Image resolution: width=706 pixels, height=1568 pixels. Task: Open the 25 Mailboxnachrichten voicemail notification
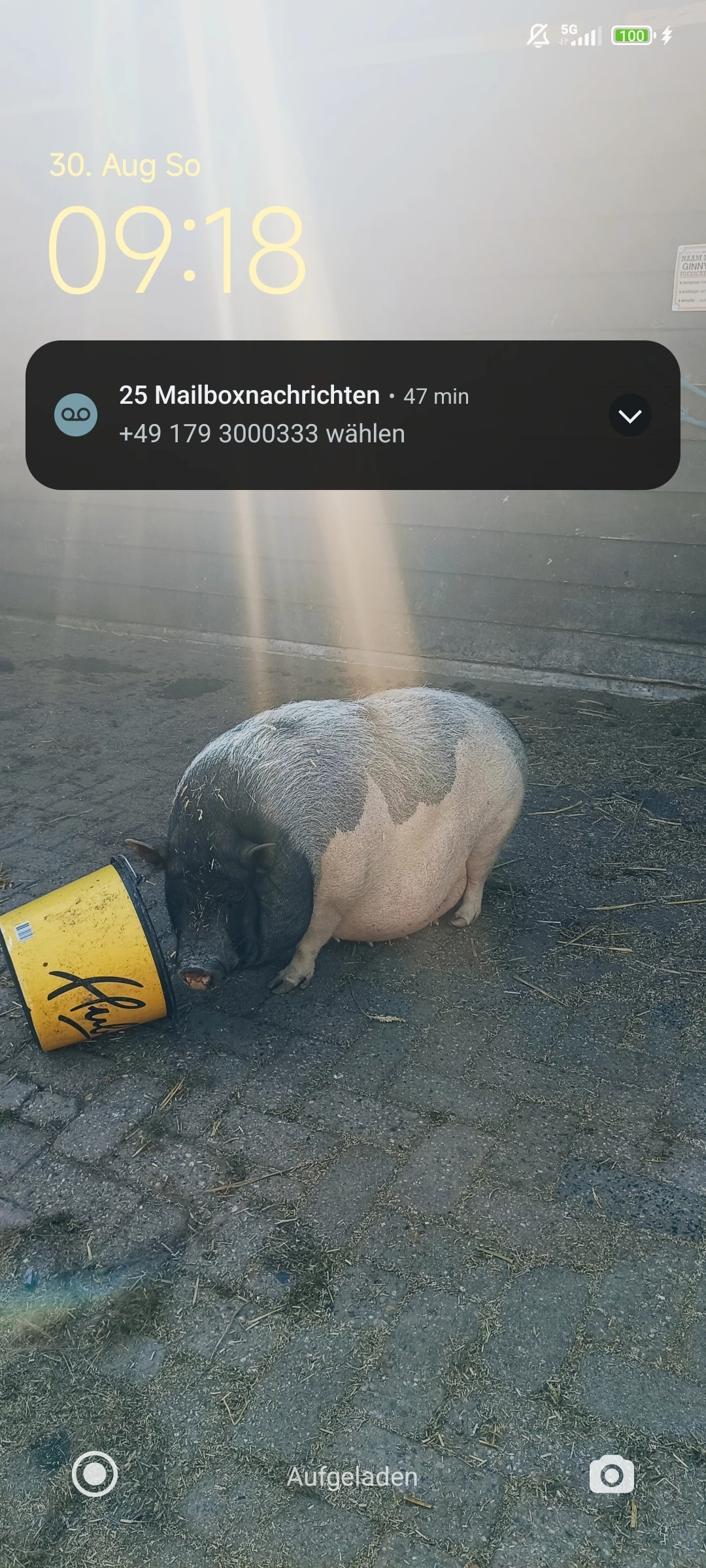coord(352,415)
